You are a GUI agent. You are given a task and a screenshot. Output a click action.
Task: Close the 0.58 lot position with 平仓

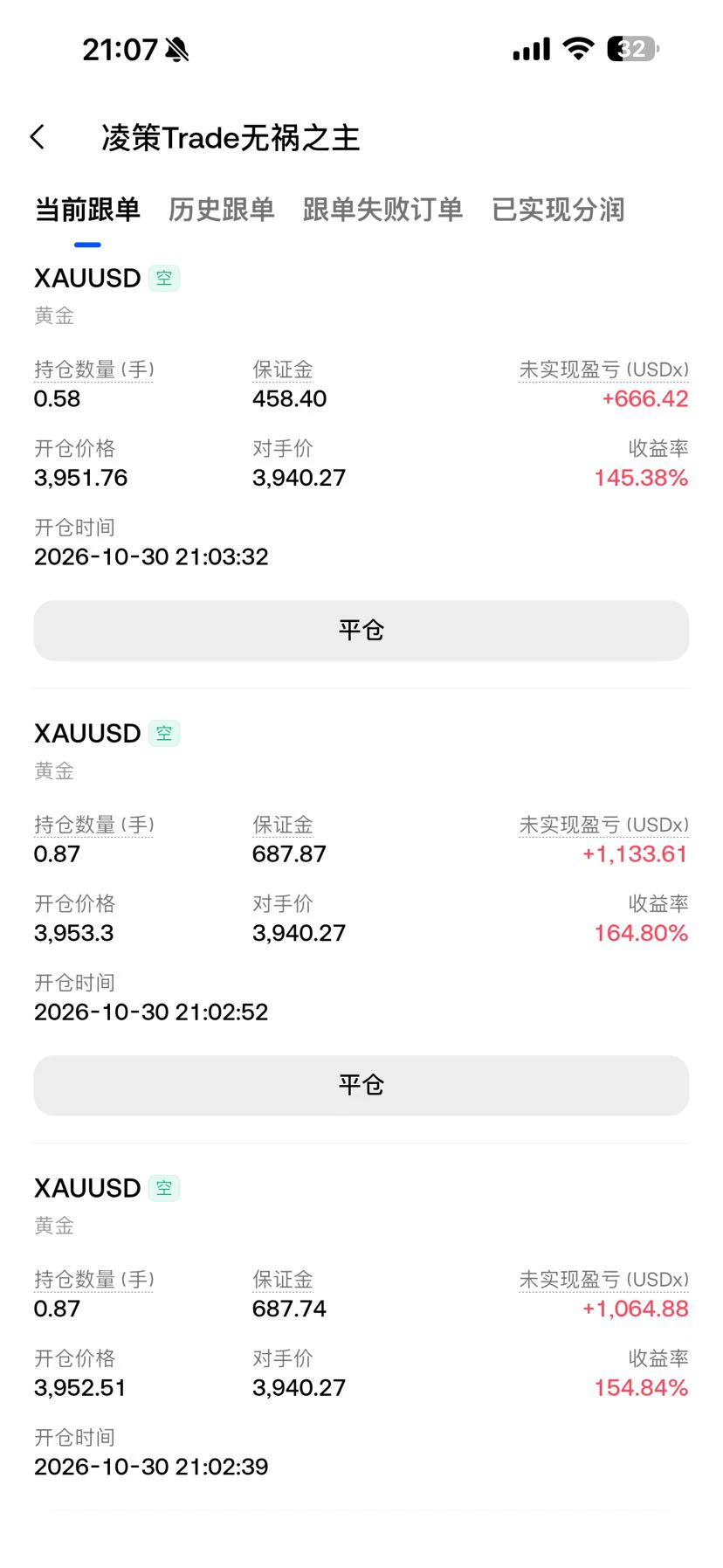361,630
